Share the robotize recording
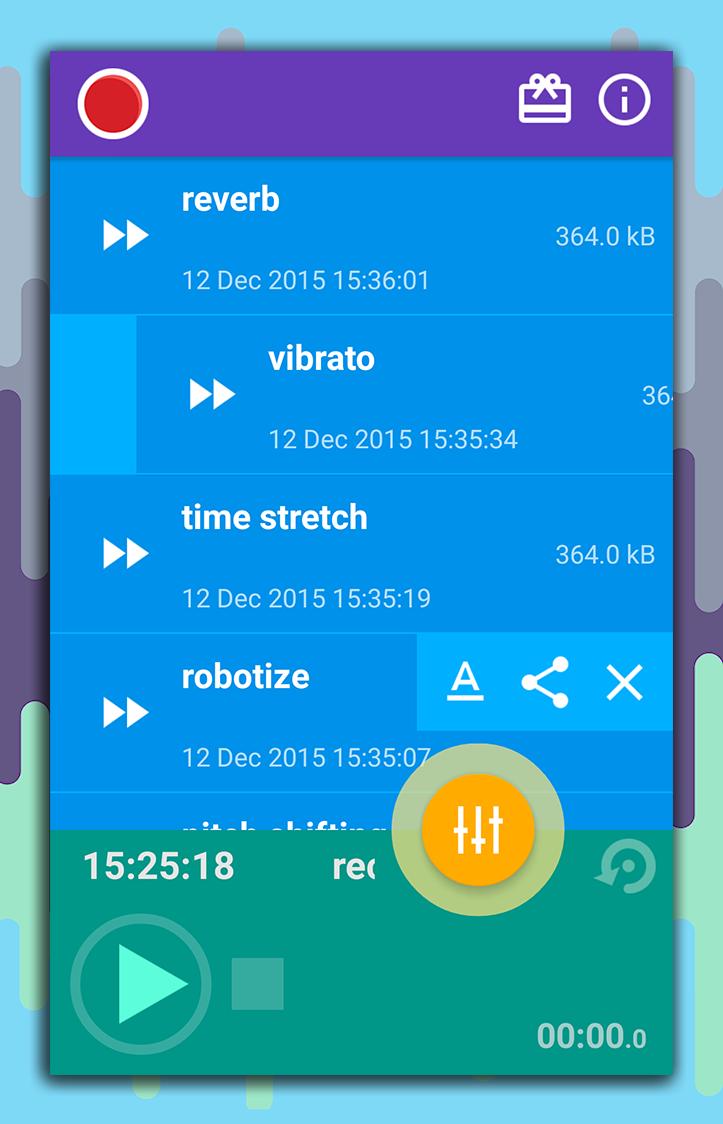The width and height of the screenshot is (723, 1124). [x=545, y=682]
